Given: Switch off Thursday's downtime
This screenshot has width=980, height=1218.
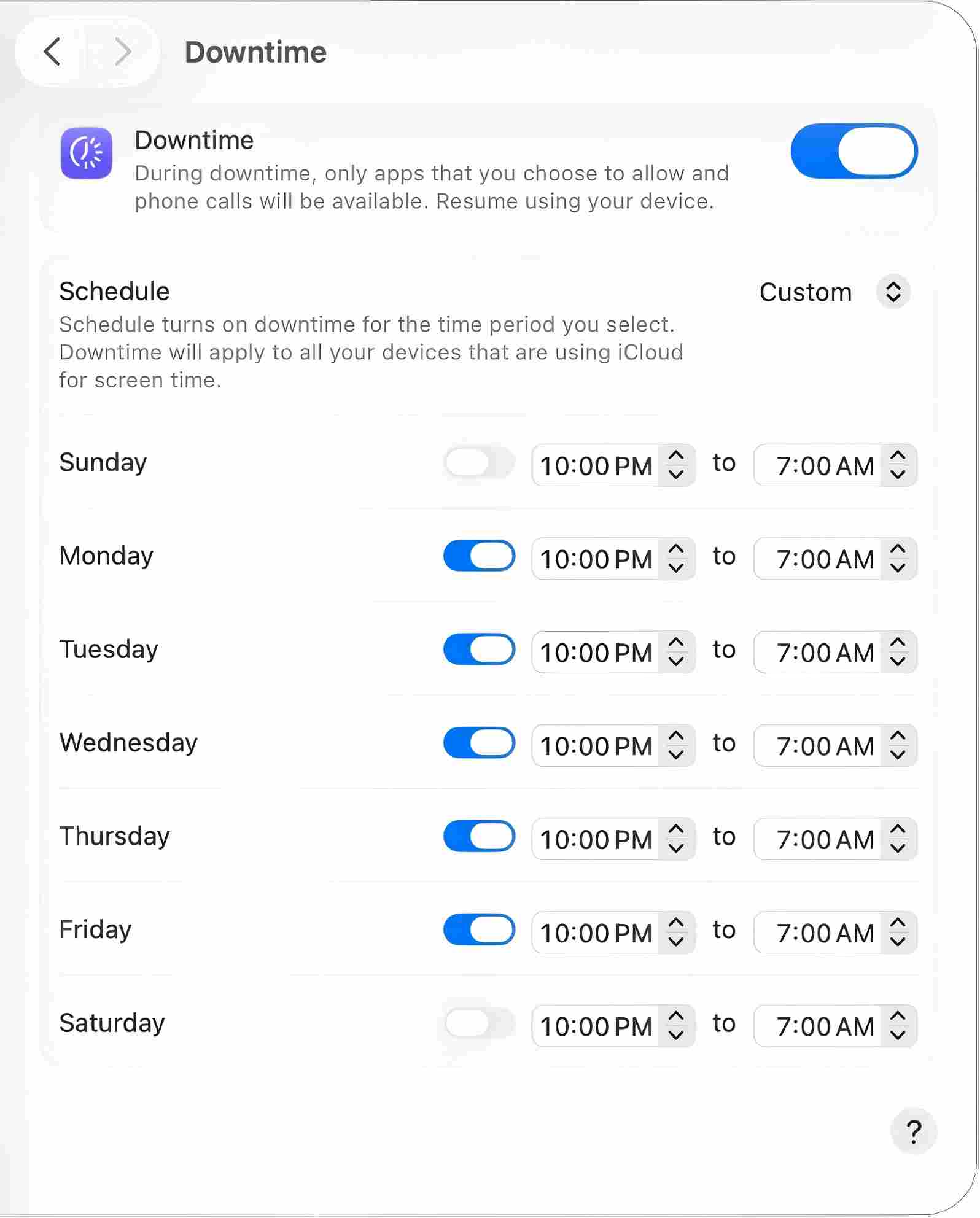Looking at the screenshot, I should point(479,837).
